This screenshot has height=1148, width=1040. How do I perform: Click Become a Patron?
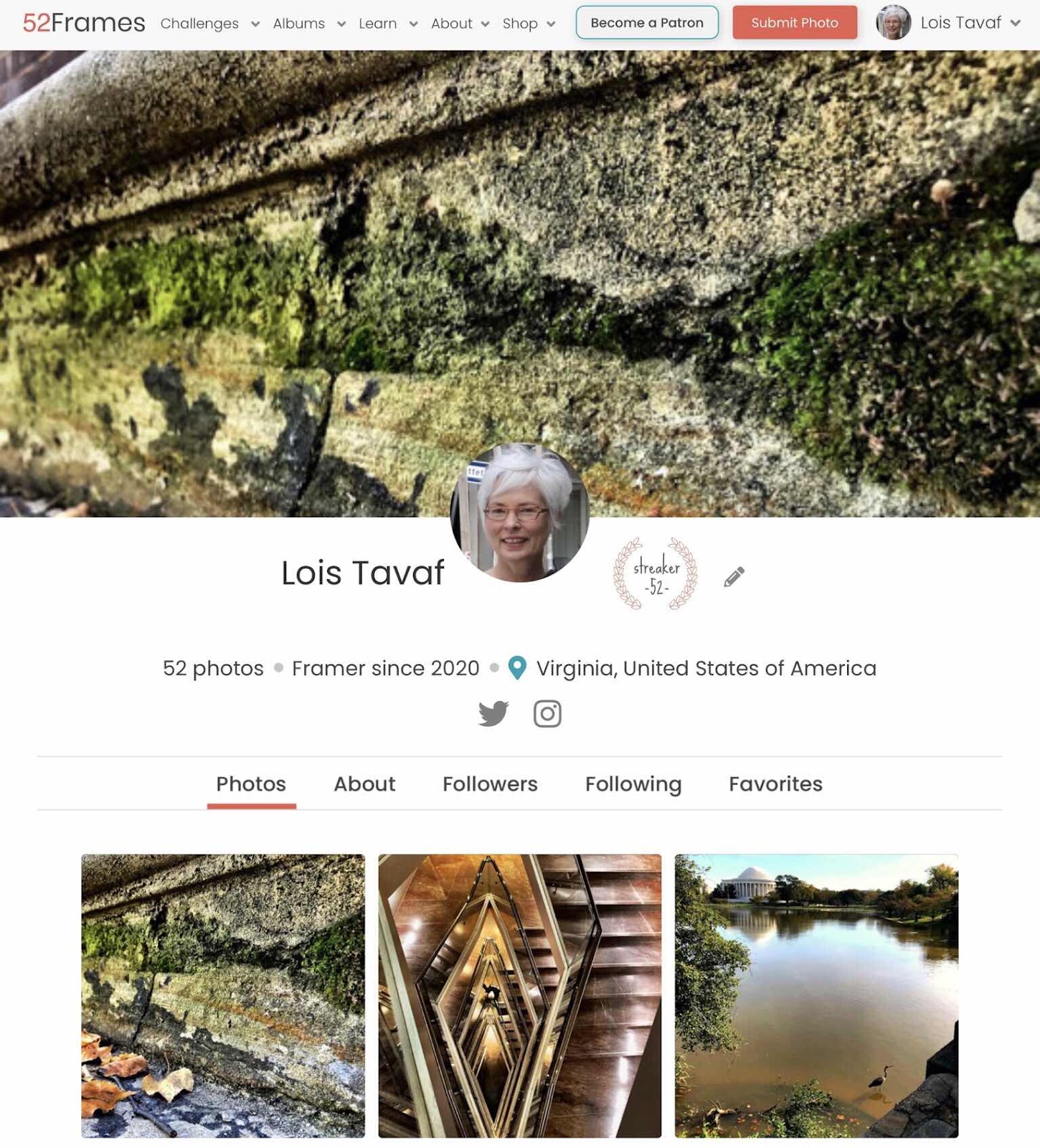pos(647,23)
